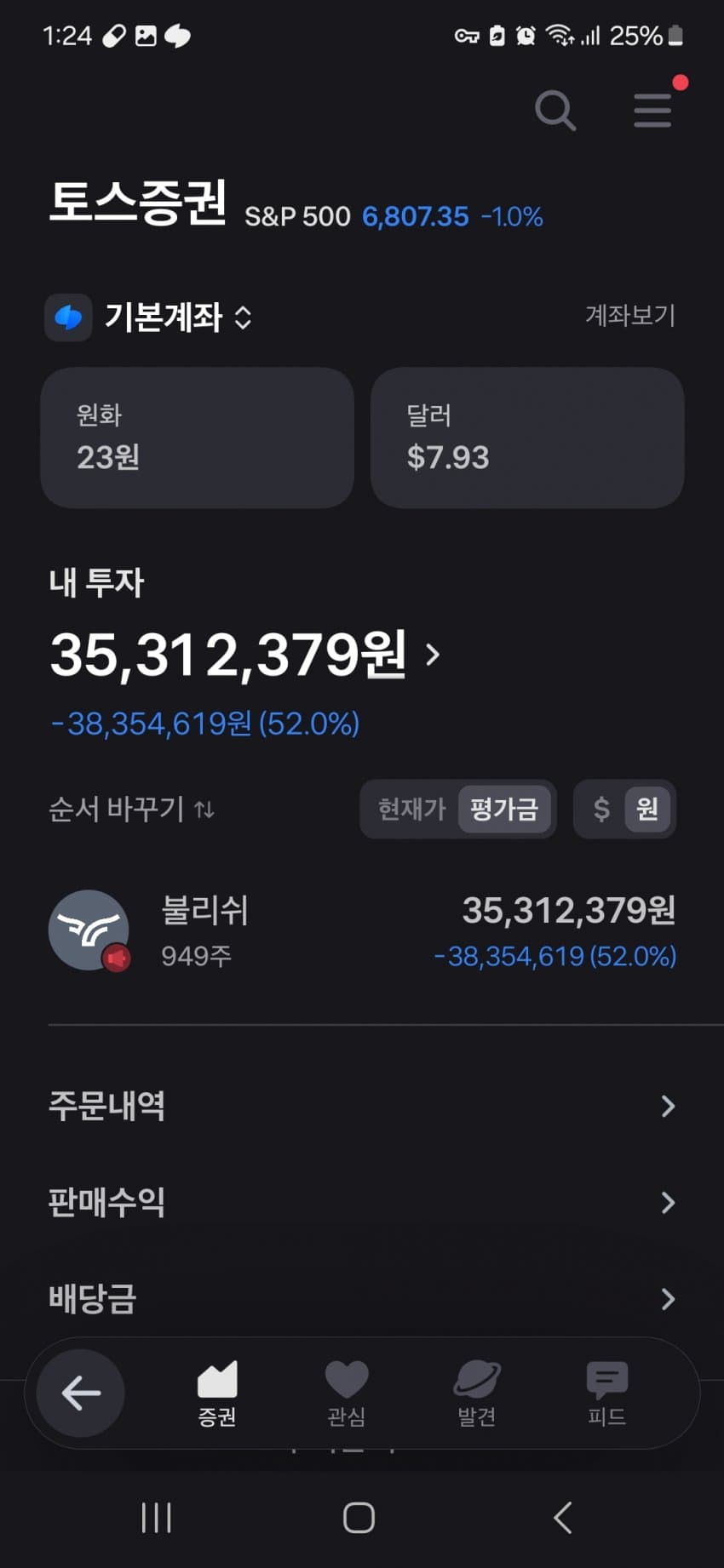The width and height of the screenshot is (724, 1568).
Task: View 판매수익 sales profit
Action: pos(362,1202)
